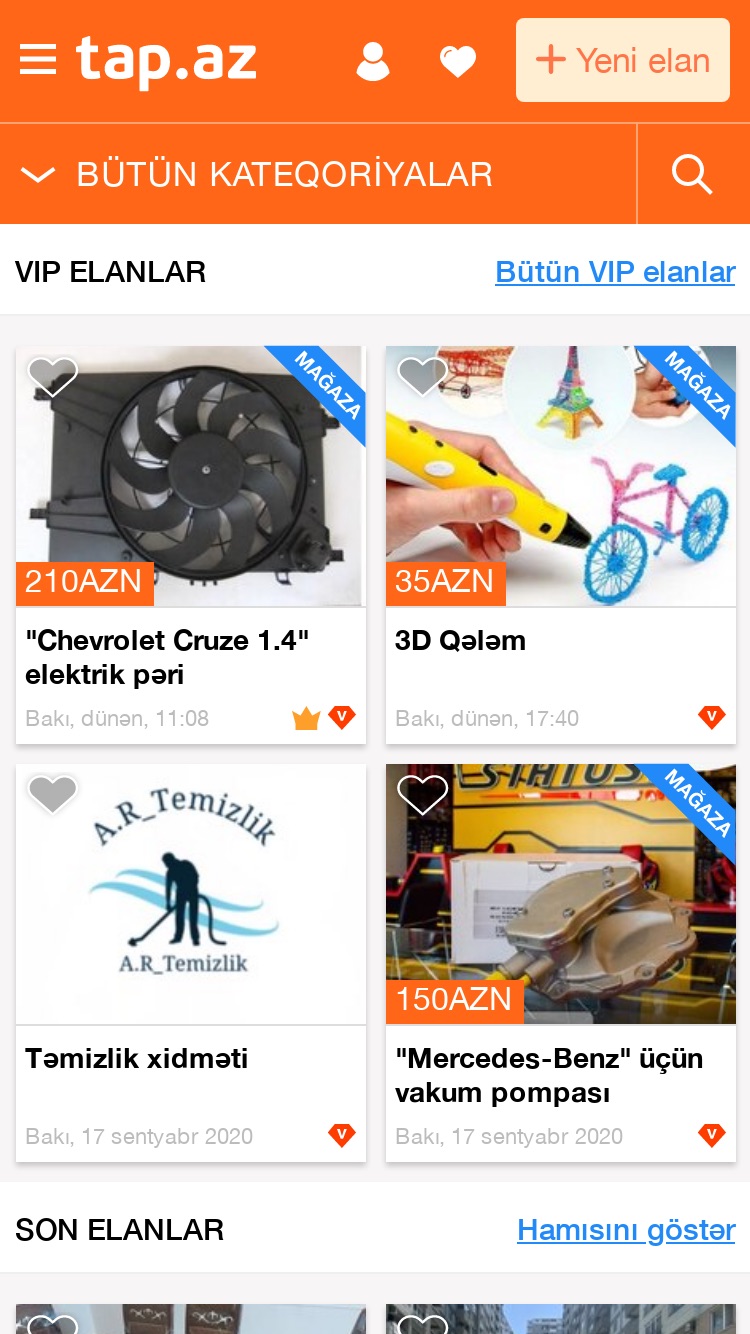Favorite the Chevrolet Cruze listing
The height and width of the screenshot is (1334, 750).
click(53, 376)
